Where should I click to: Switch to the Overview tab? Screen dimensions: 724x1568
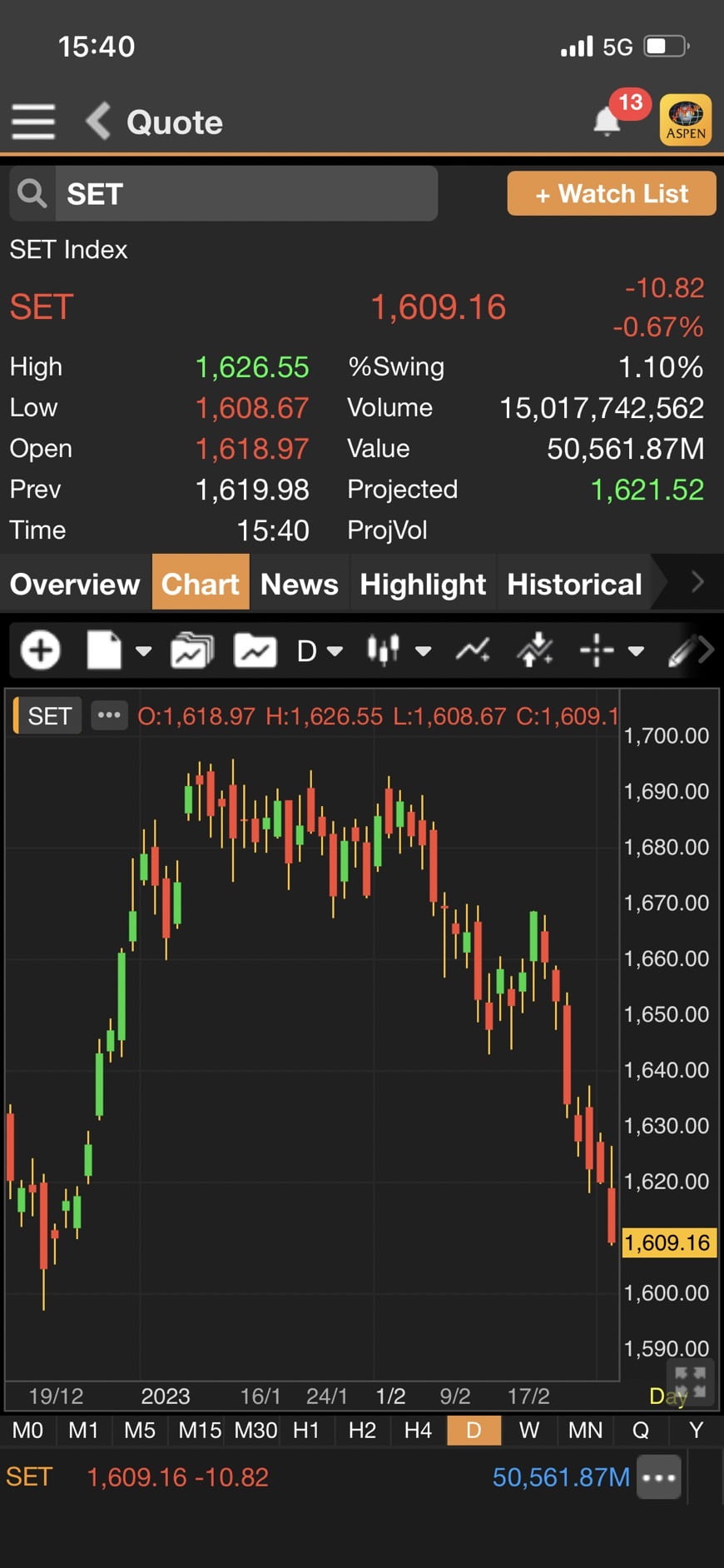coord(75,584)
